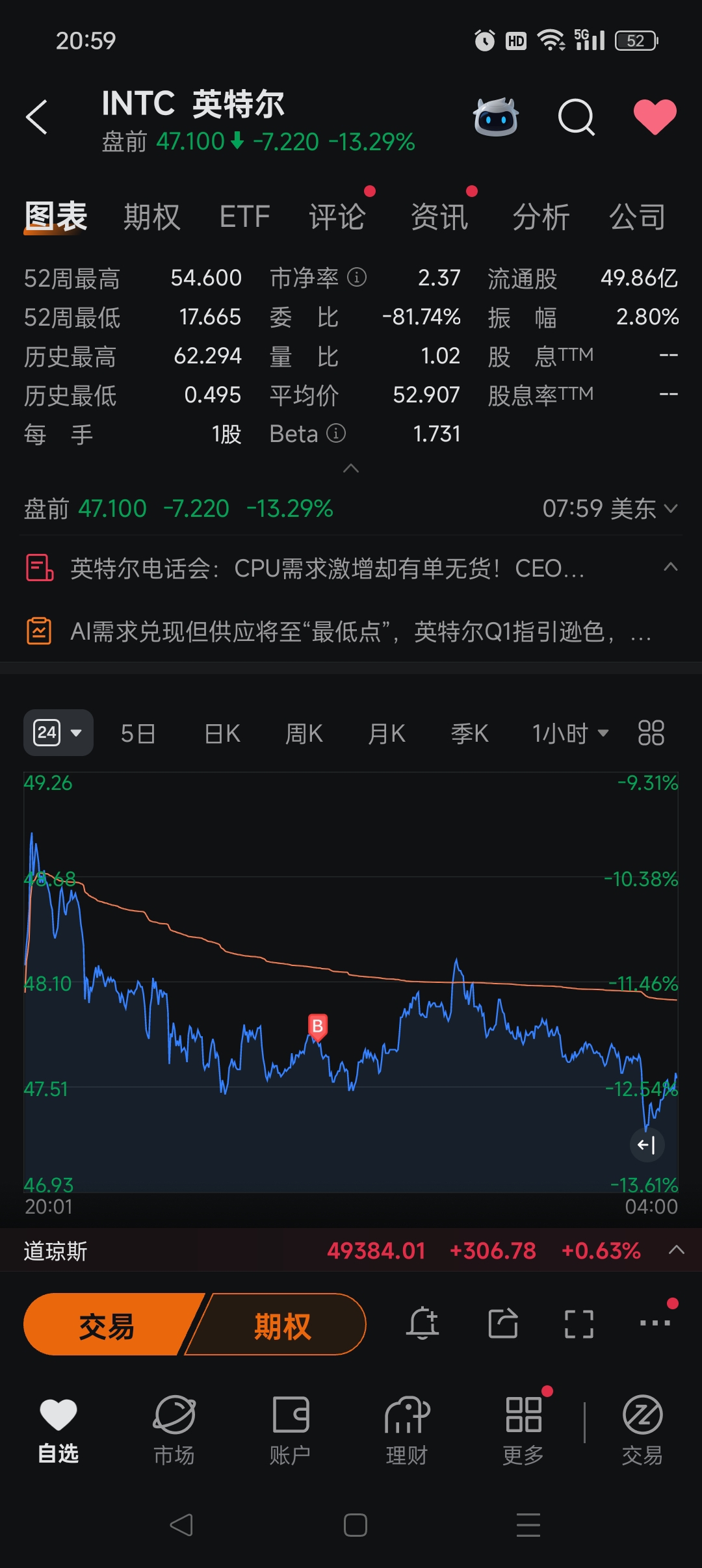Expand the chart to fullscreen

pyautogui.click(x=578, y=1324)
